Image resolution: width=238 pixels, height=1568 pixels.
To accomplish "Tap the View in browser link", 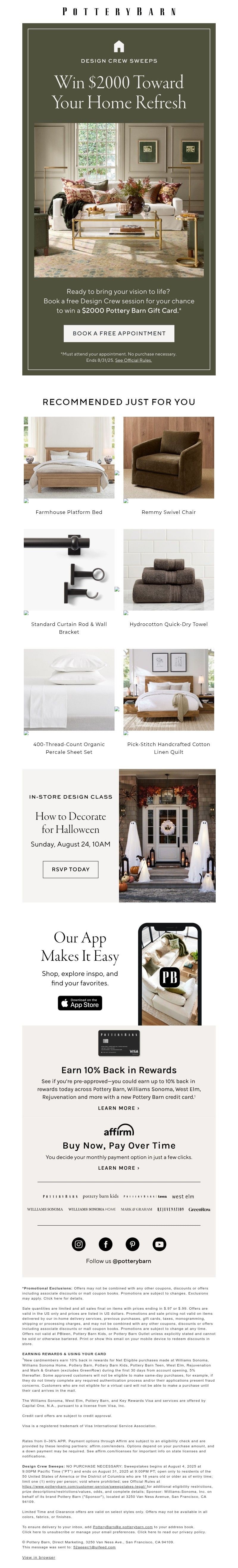I will [x=38, y=1557].
